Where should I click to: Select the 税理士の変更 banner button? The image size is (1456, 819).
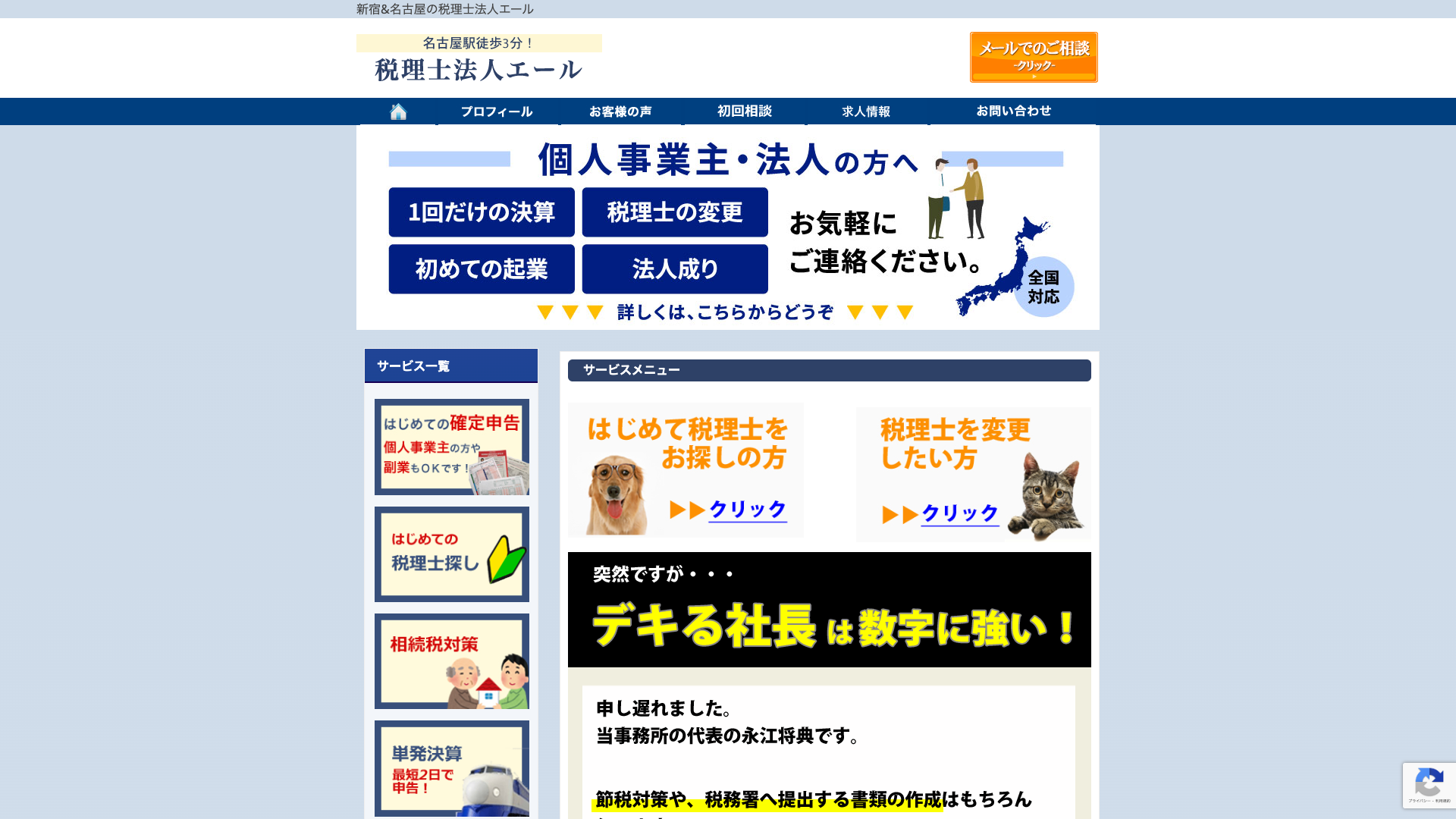point(675,212)
